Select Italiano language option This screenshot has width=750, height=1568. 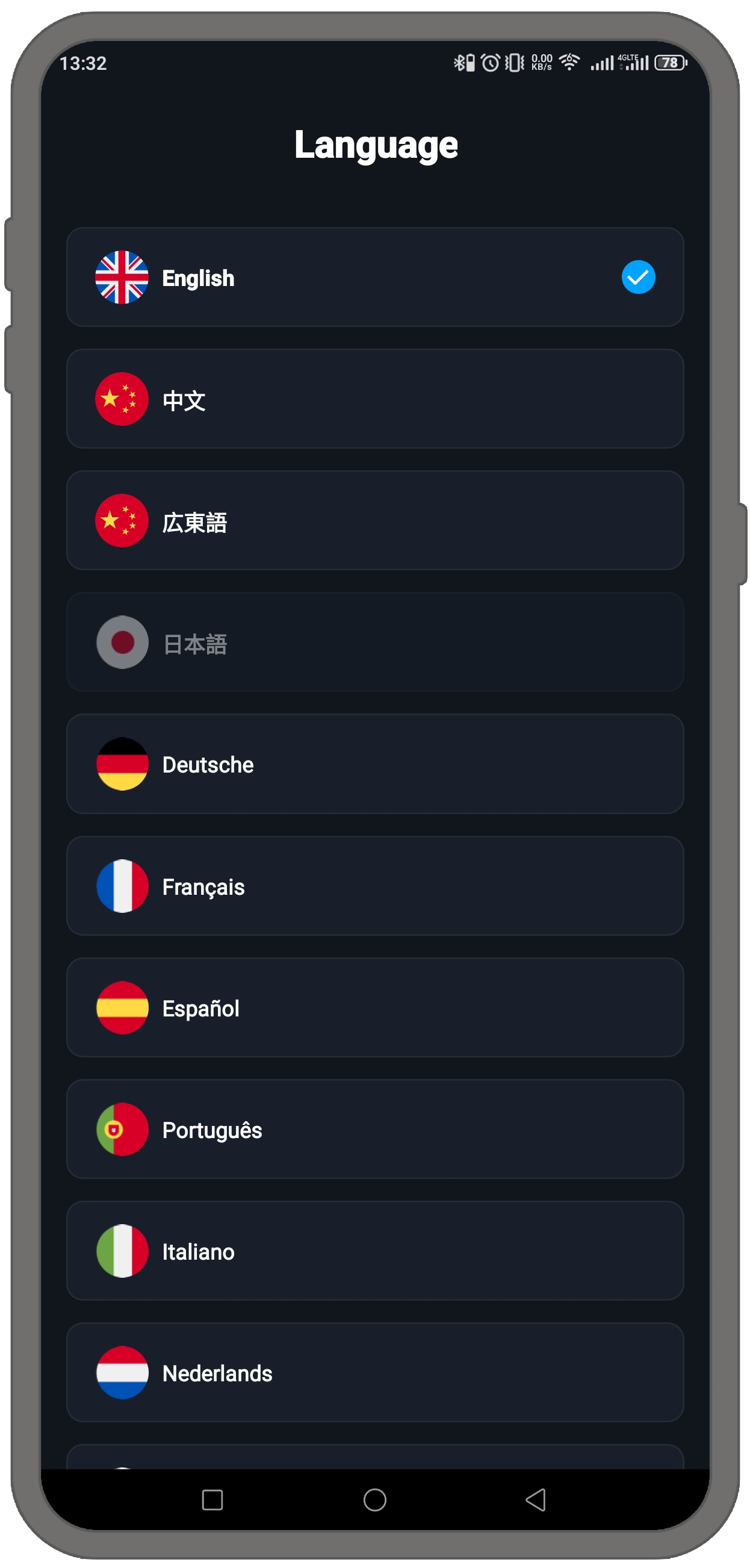374,1251
